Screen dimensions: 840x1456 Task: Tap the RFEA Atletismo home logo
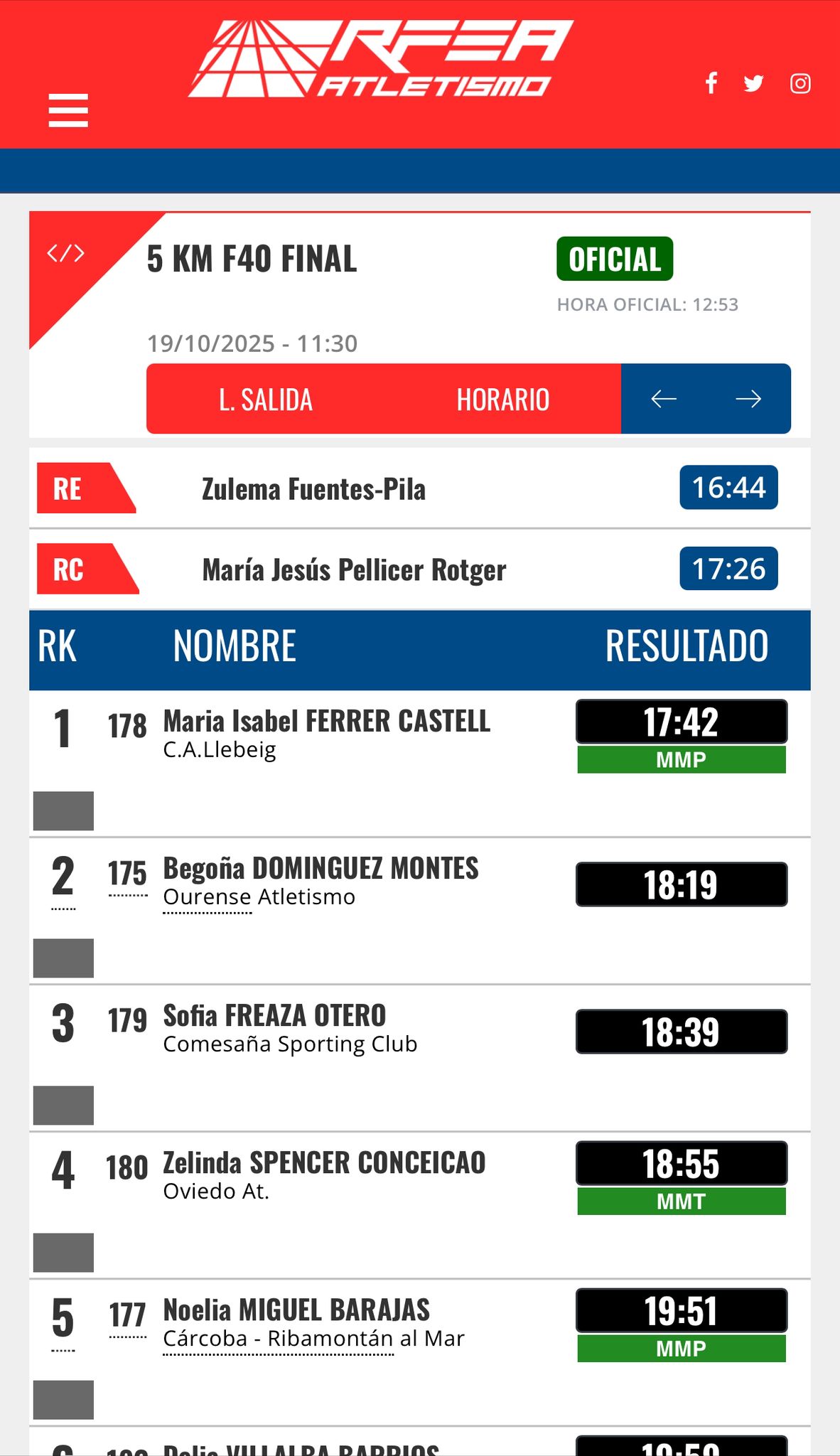(382, 58)
